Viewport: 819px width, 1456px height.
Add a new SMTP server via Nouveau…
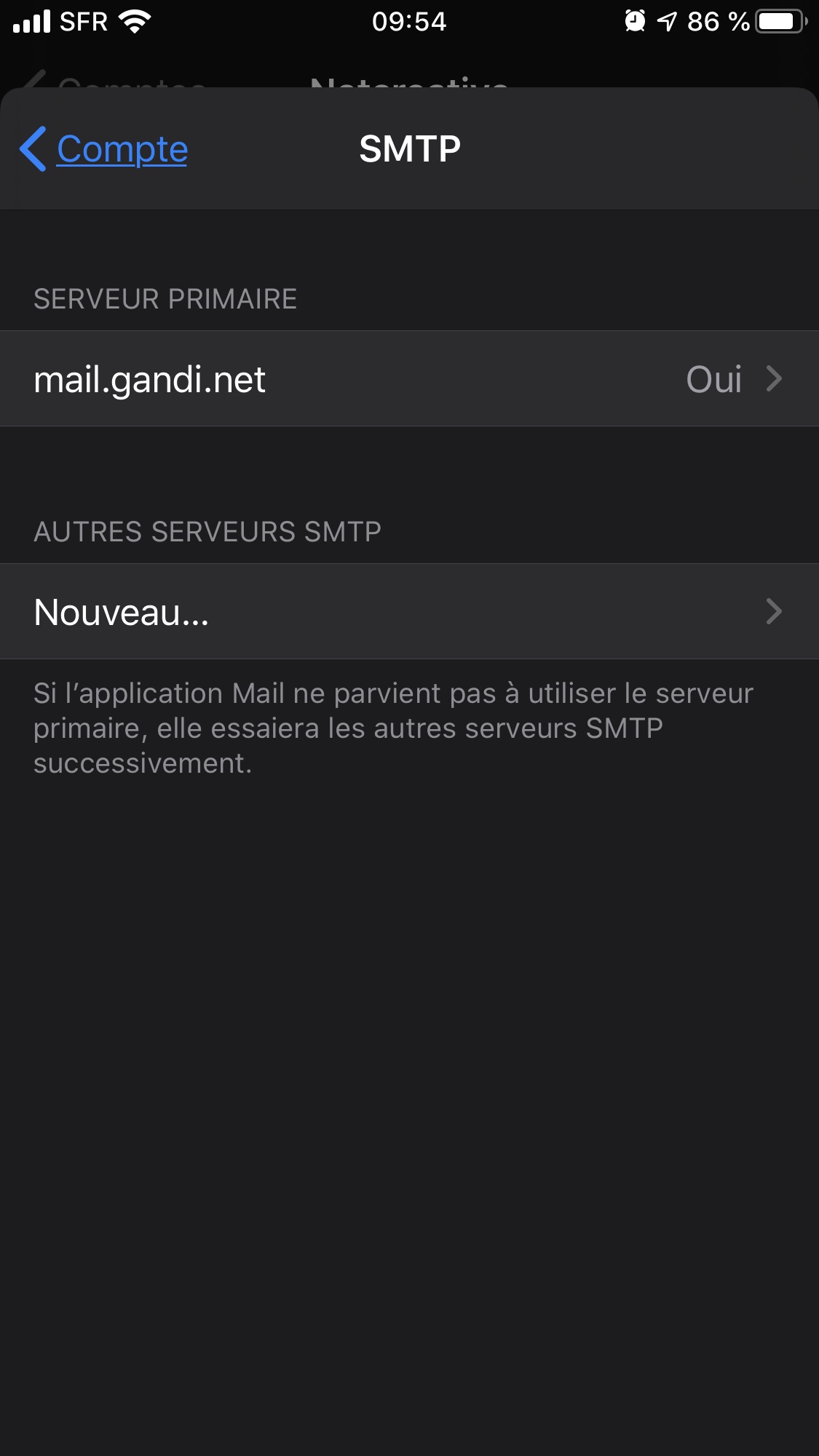pos(409,611)
